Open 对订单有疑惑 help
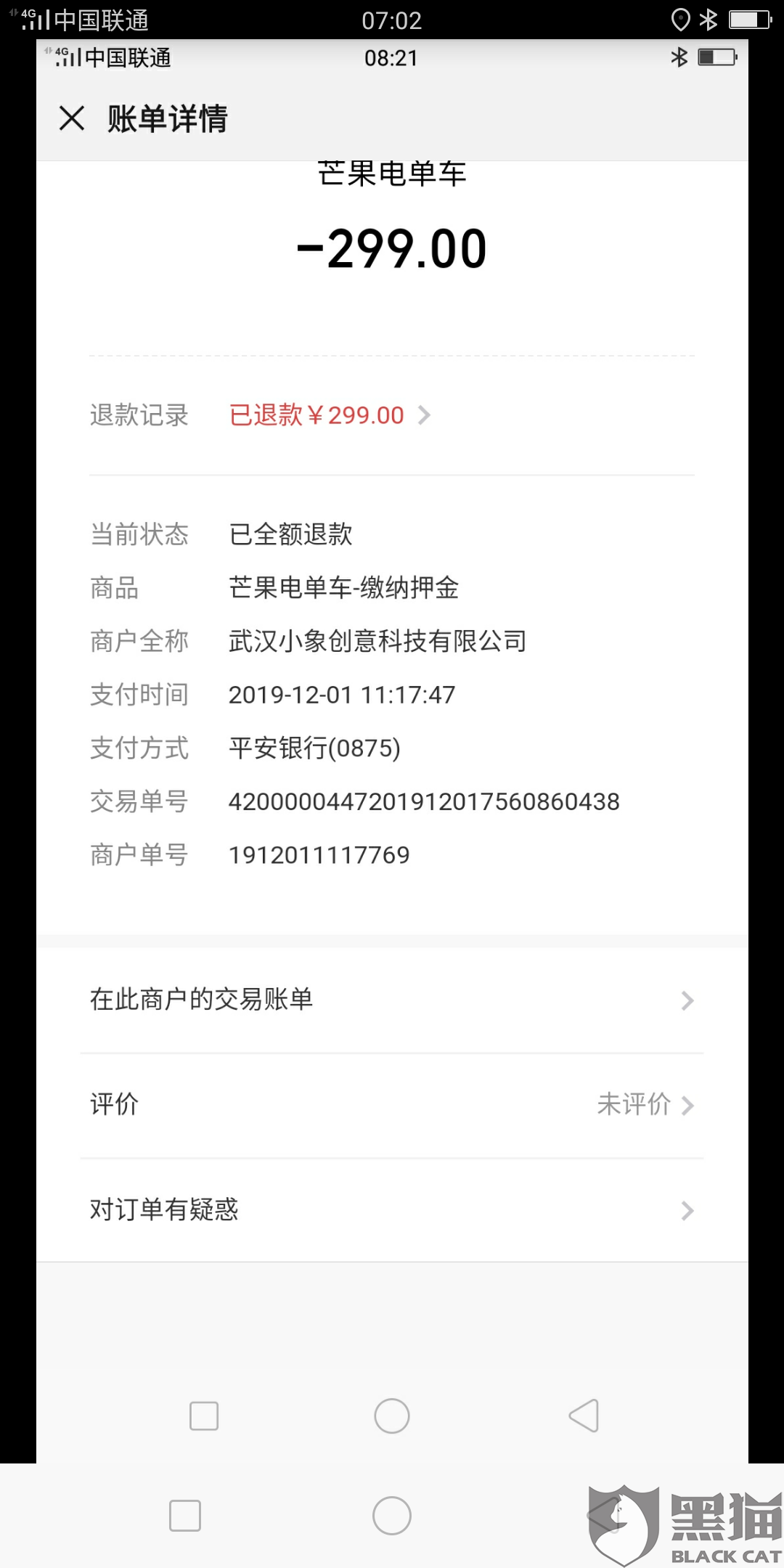784x1568 pixels. pos(392,1210)
